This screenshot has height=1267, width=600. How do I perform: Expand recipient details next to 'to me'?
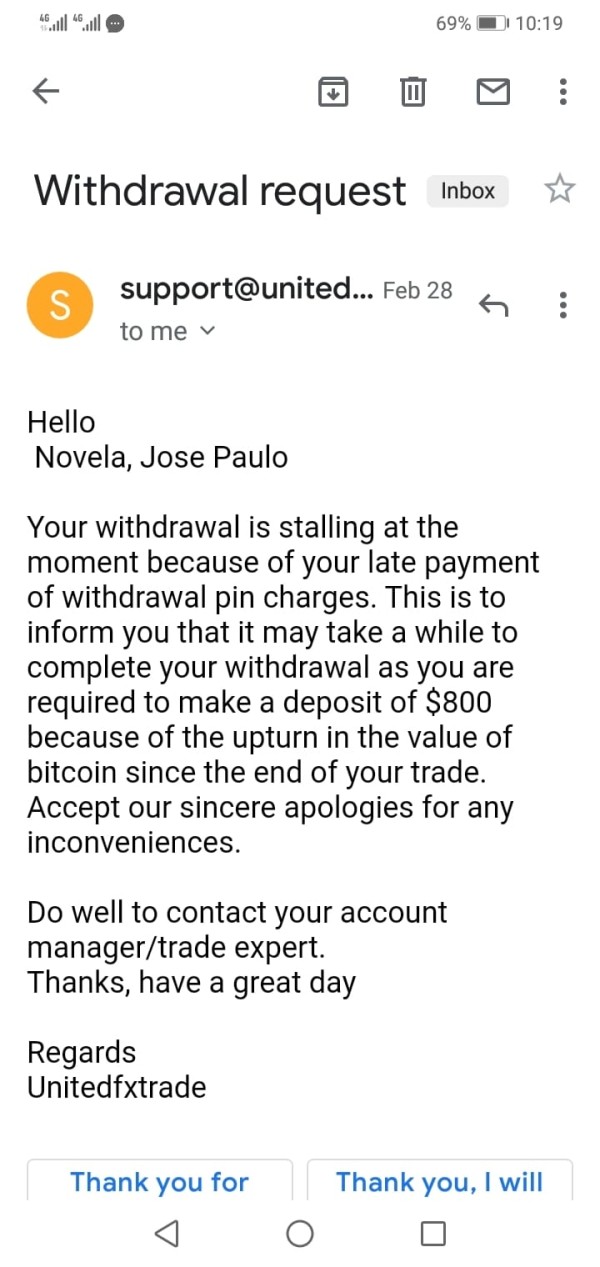[208, 331]
